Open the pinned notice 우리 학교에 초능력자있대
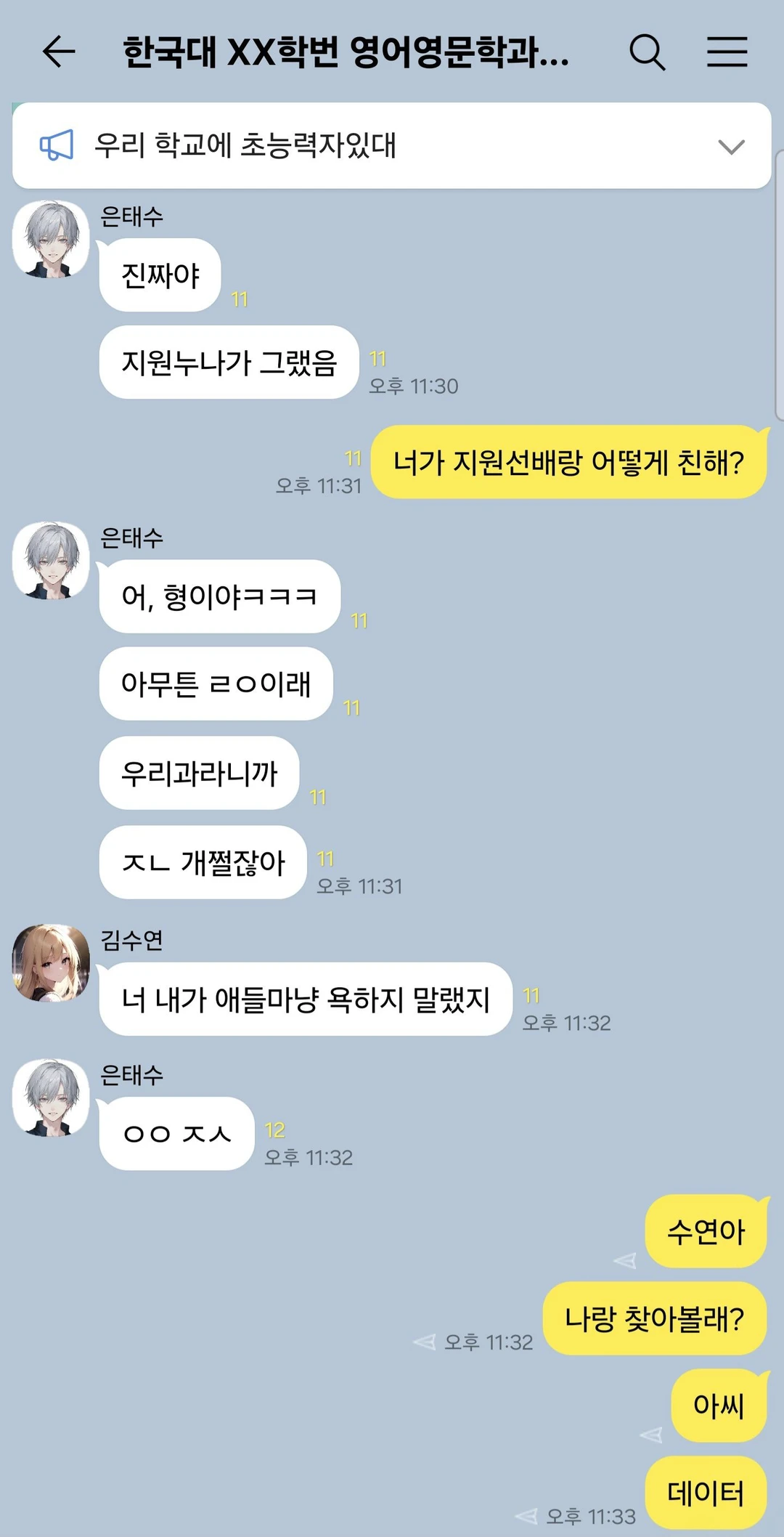The width and height of the screenshot is (784, 1537). pyautogui.click(x=247, y=145)
